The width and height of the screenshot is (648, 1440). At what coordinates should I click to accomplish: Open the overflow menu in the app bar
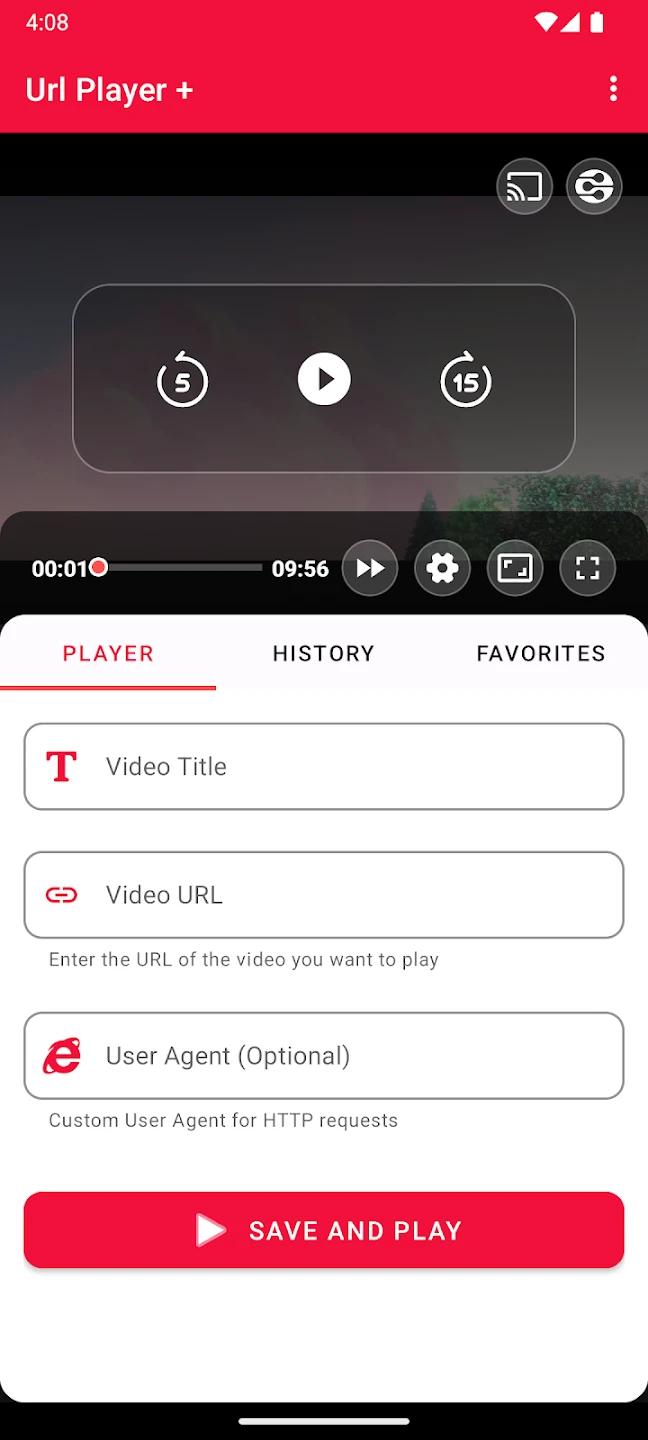click(x=613, y=89)
